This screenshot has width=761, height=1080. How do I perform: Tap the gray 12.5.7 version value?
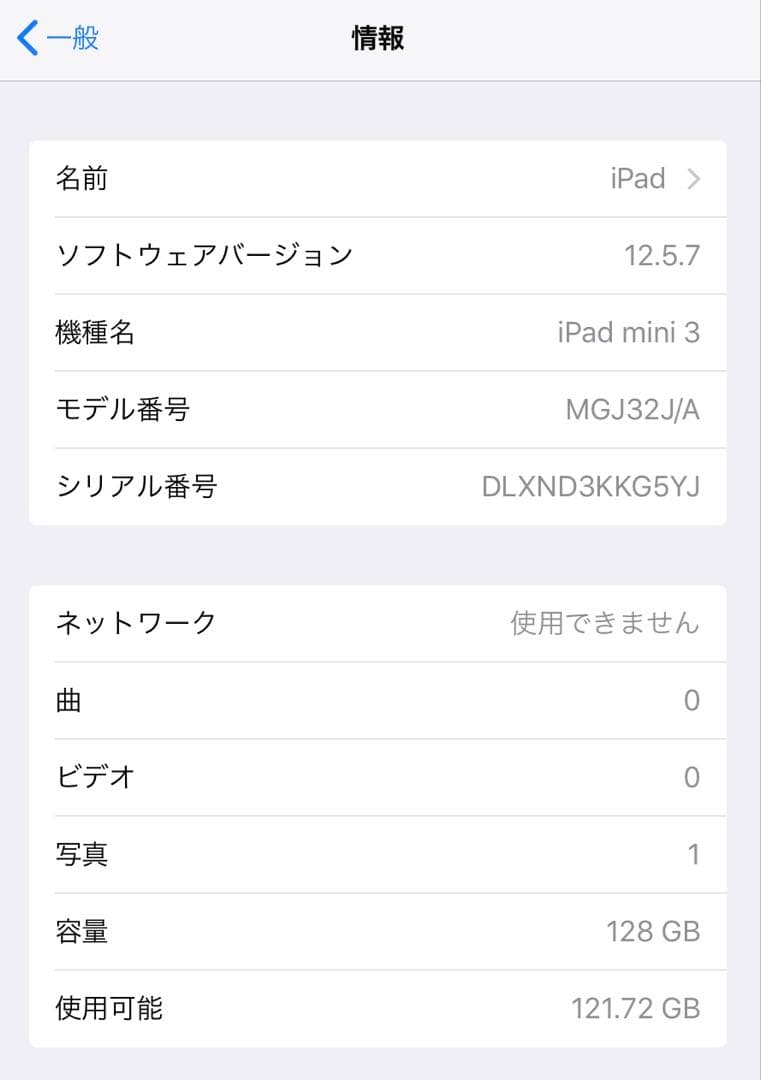(663, 255)
